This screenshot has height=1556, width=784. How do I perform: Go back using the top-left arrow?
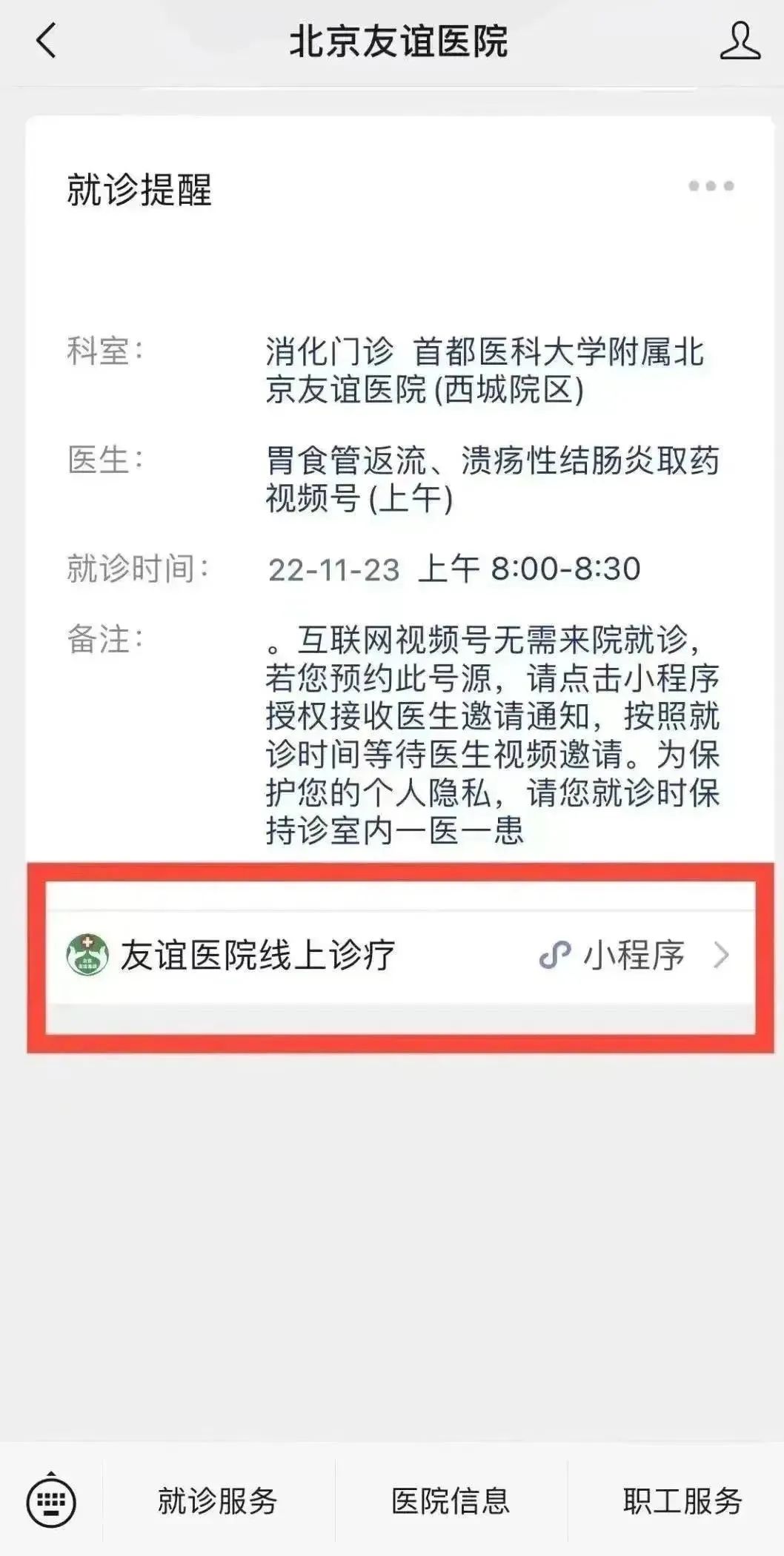(46, 41)
